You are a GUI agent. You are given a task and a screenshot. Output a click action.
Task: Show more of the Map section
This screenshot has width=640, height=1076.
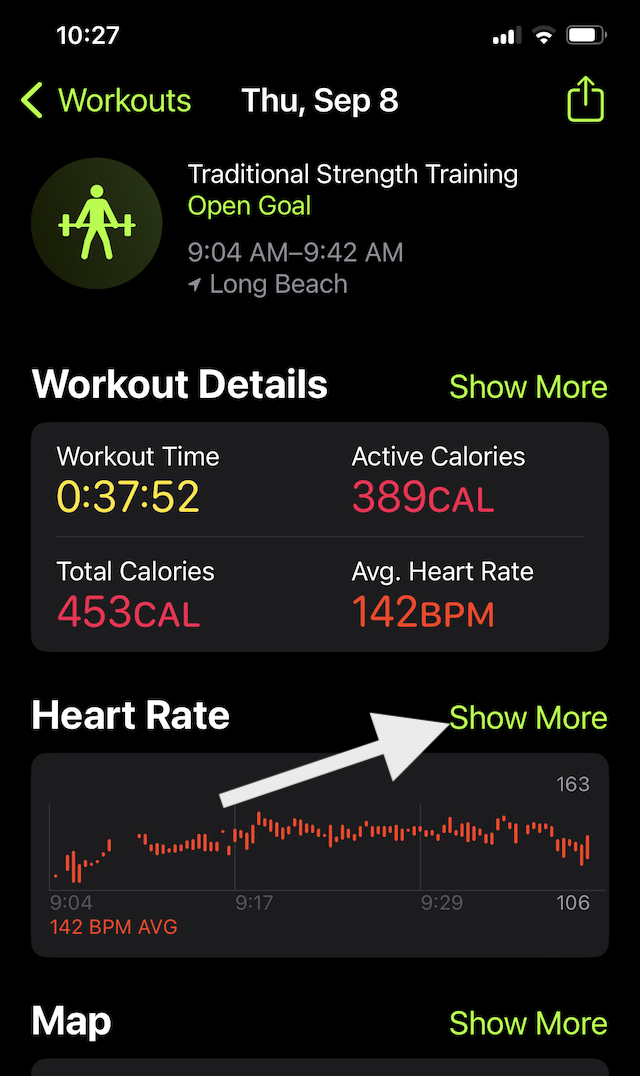point(528,1023)
